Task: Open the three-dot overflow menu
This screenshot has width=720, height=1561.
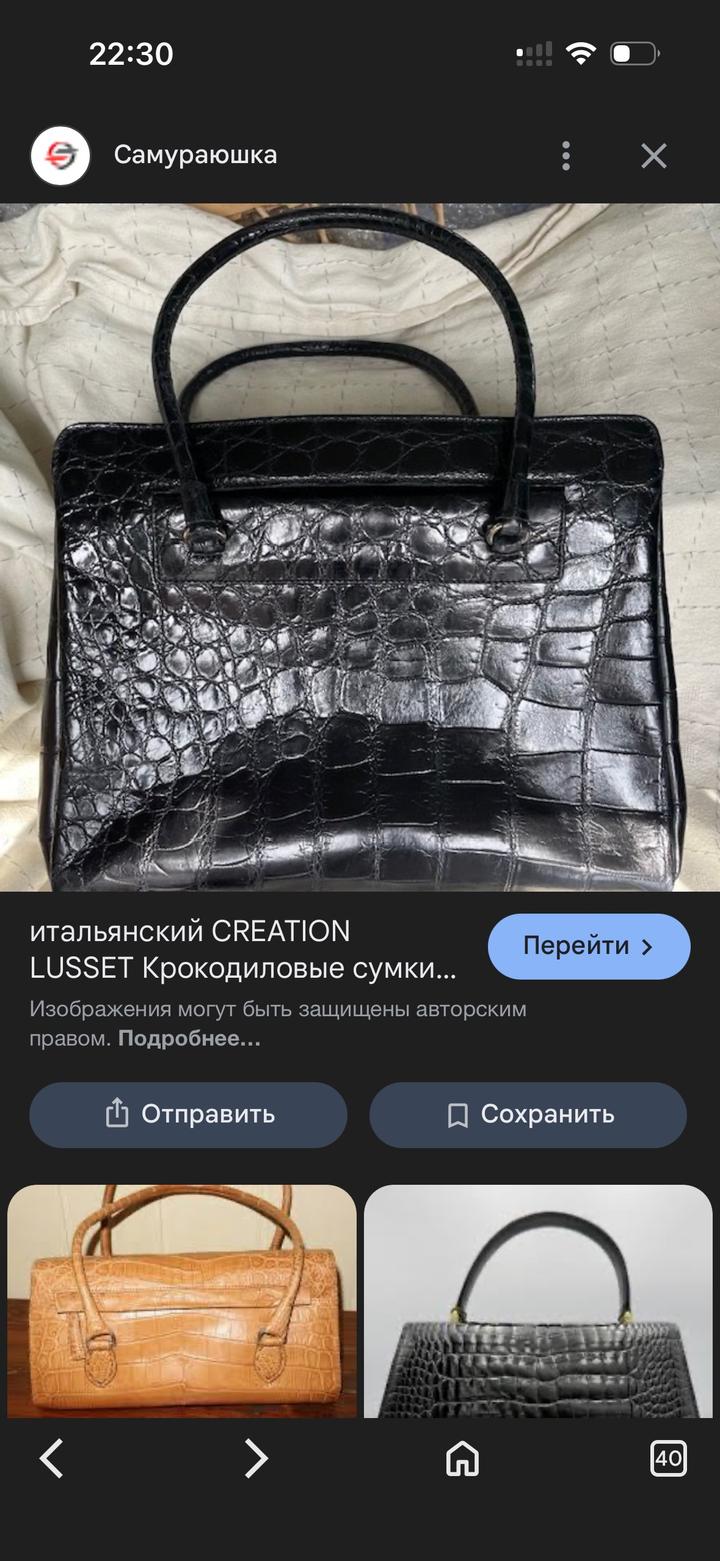Action: pos(566,156)
